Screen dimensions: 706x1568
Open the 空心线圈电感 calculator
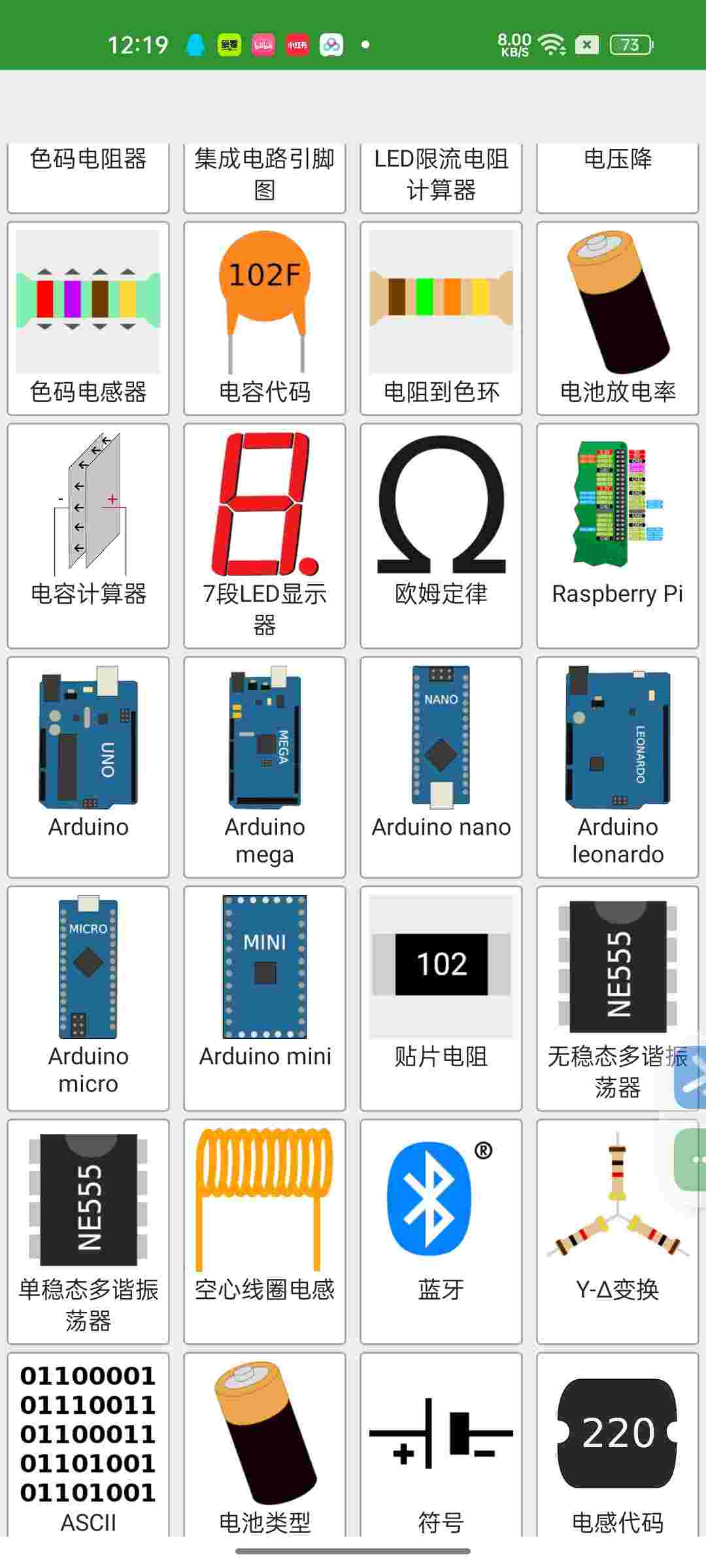[265, 1230]
